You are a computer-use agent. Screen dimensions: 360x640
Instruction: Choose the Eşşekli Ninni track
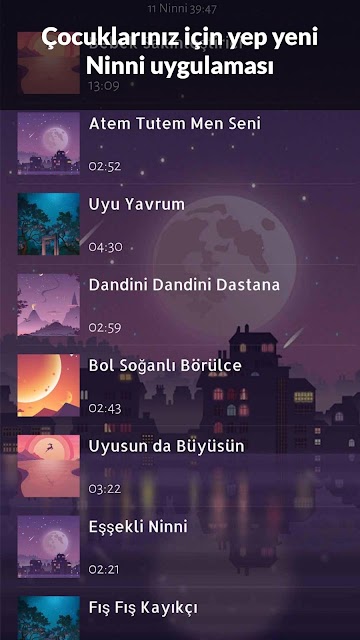180,547
